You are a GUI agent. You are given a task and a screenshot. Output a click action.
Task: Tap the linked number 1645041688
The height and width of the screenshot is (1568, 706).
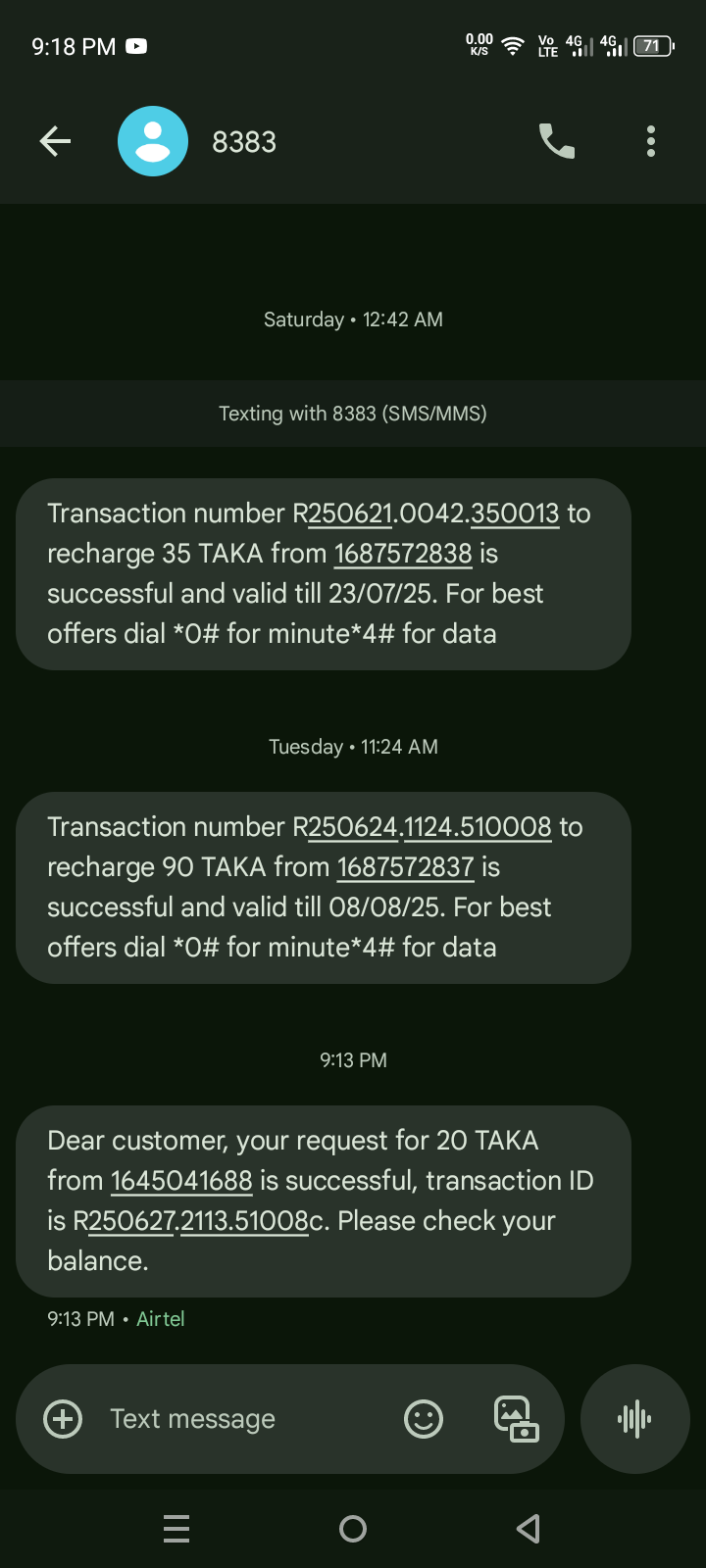pos(181,1181)
